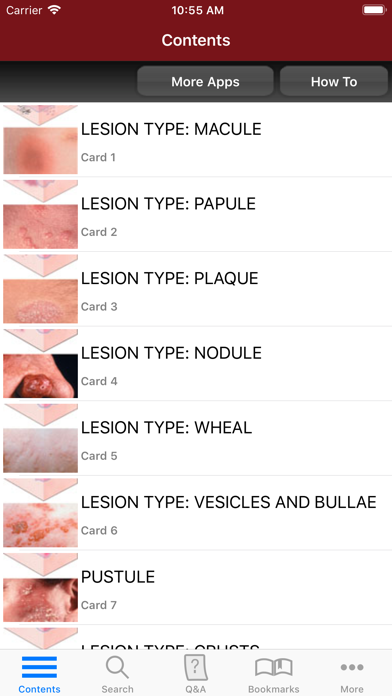View the Lesion Type: Wheal card
Image resolution: width=392 pixels, height=696 pixels.
pyautogui.click(x=196, y=438)
